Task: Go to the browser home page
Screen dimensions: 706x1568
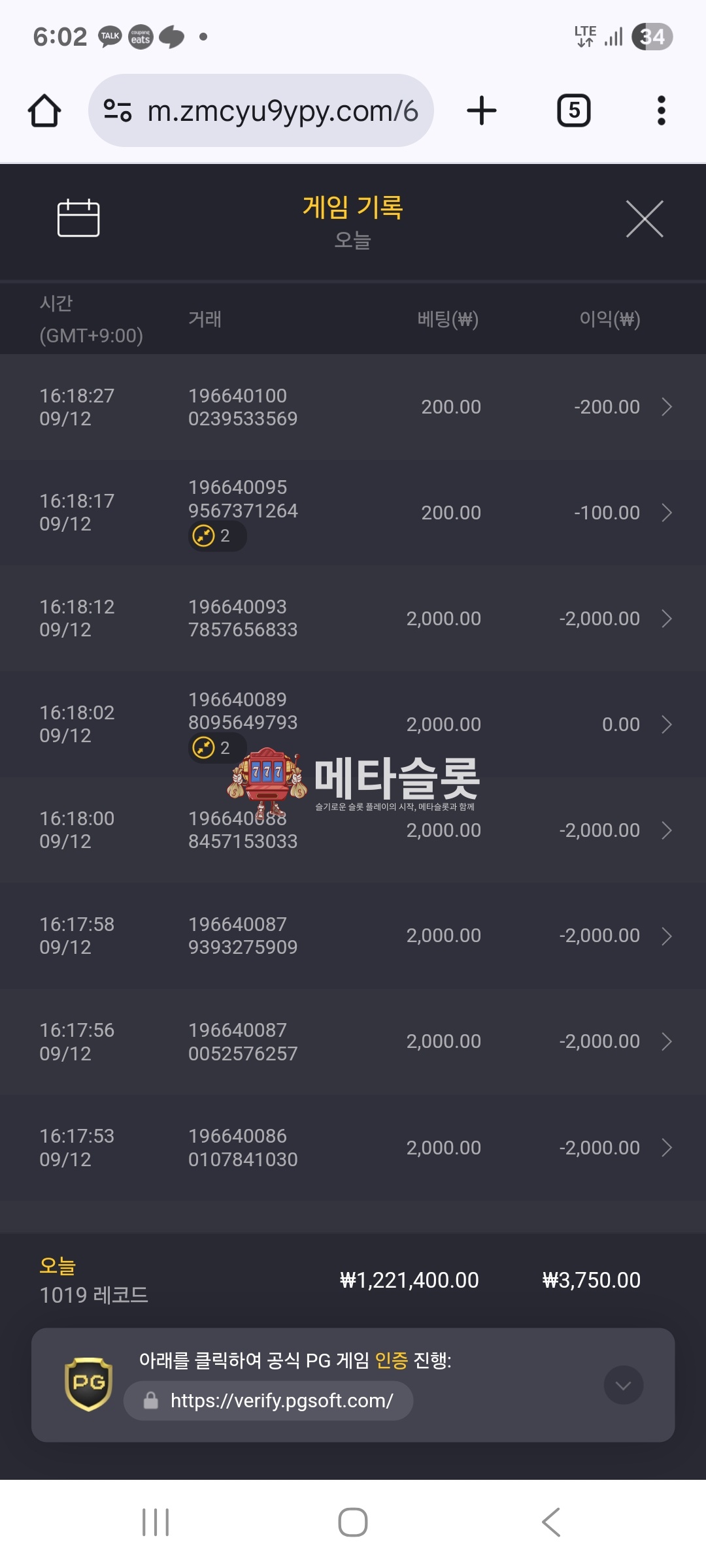Action: point(44,111)
